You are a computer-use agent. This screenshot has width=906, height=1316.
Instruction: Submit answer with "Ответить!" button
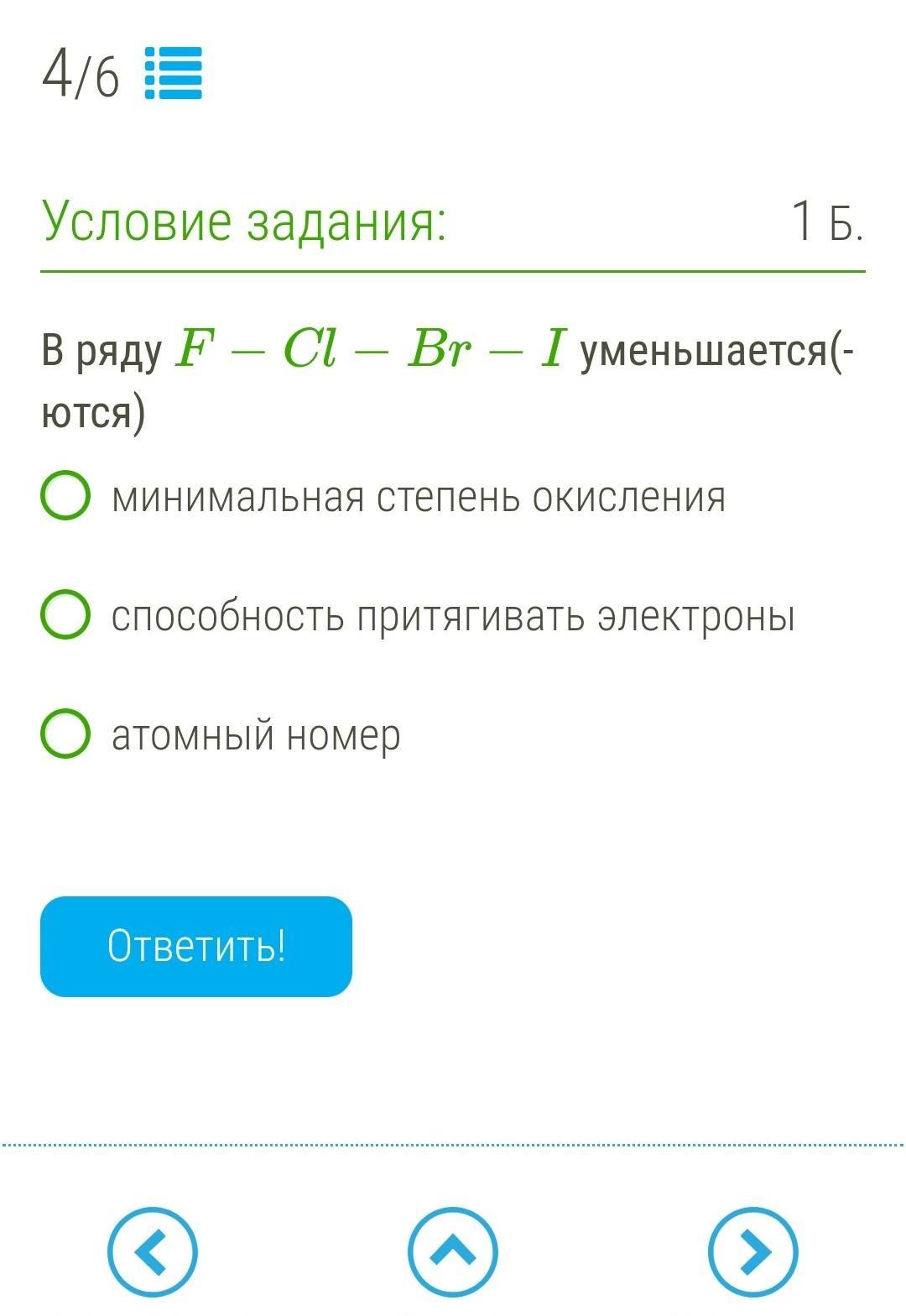coord(196,946)
